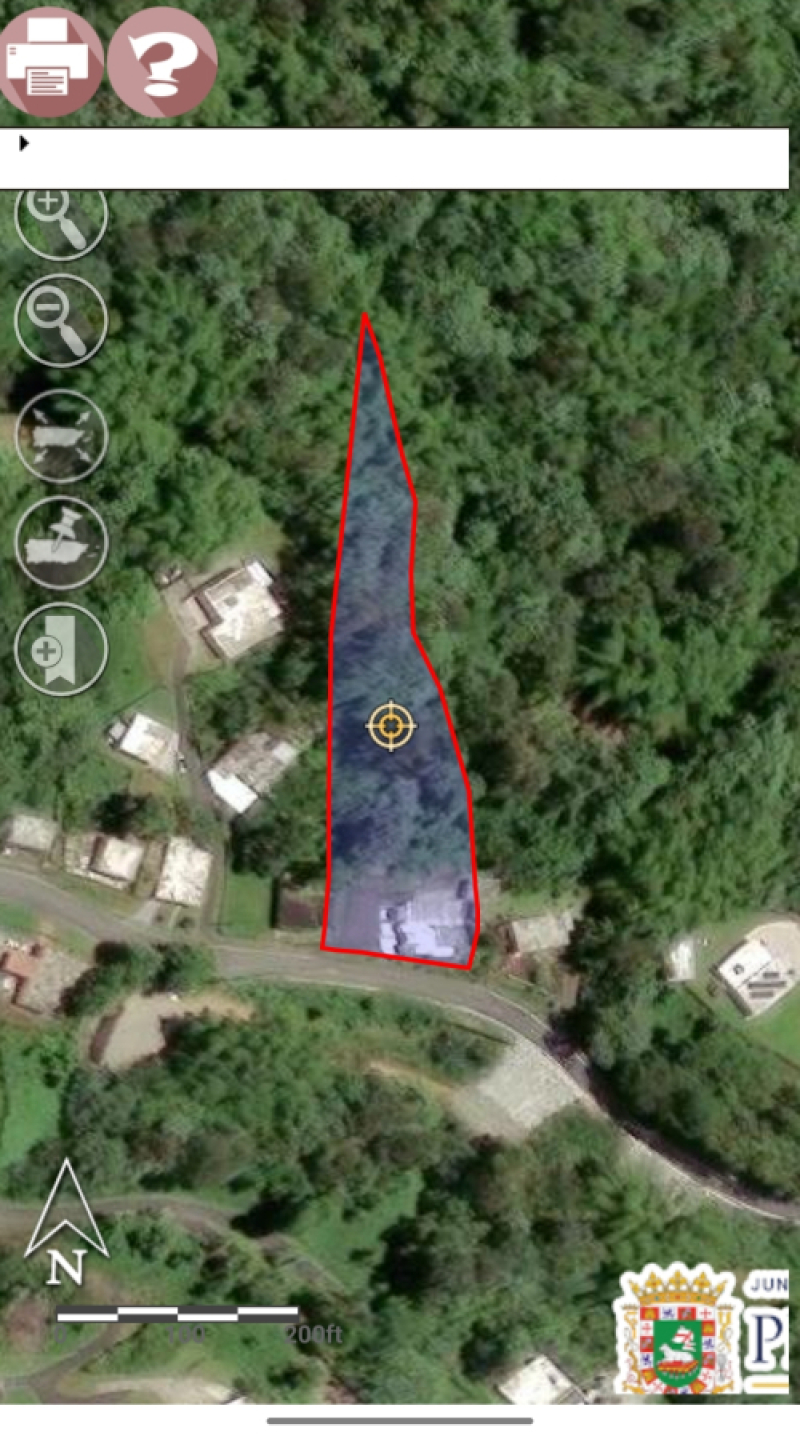Show full island extent view
Image resolution: width=800 pixels, height=1440 pixels.
click(x=61, y=437)
